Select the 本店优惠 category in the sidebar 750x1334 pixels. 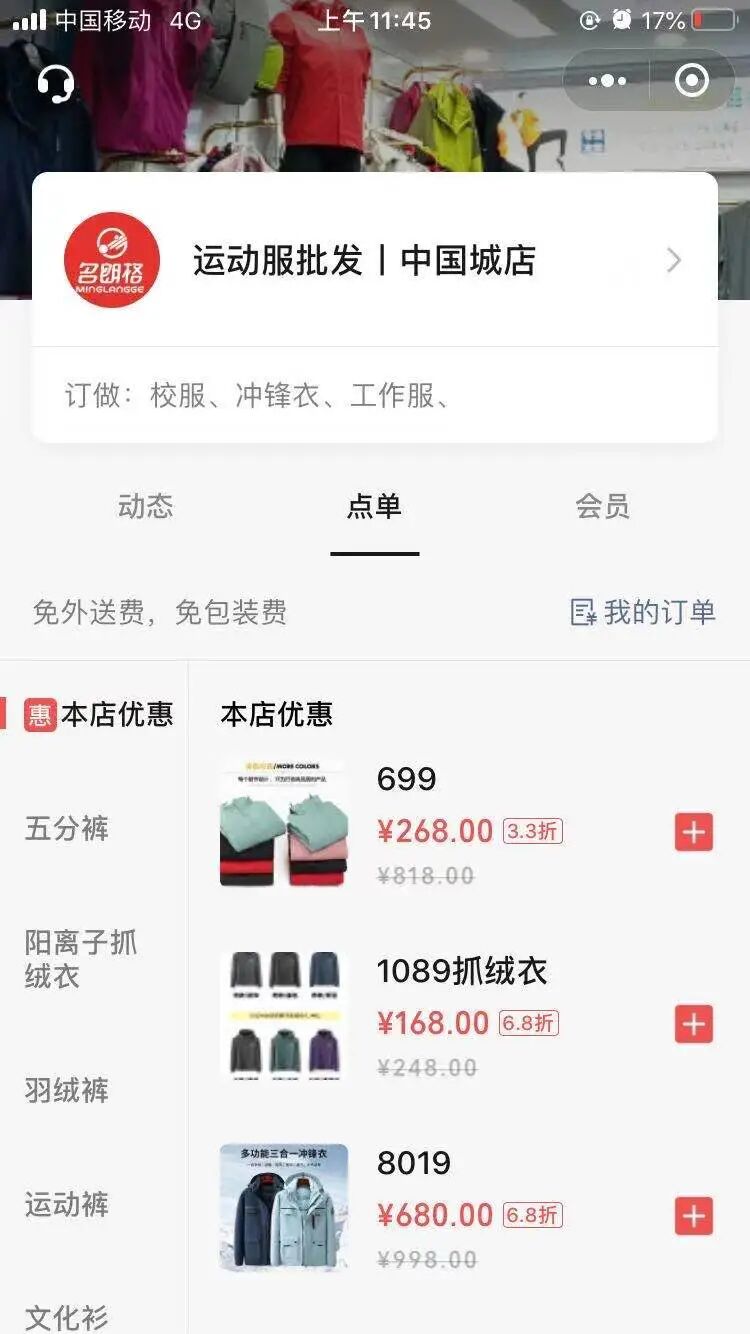[x=98, y=714]
